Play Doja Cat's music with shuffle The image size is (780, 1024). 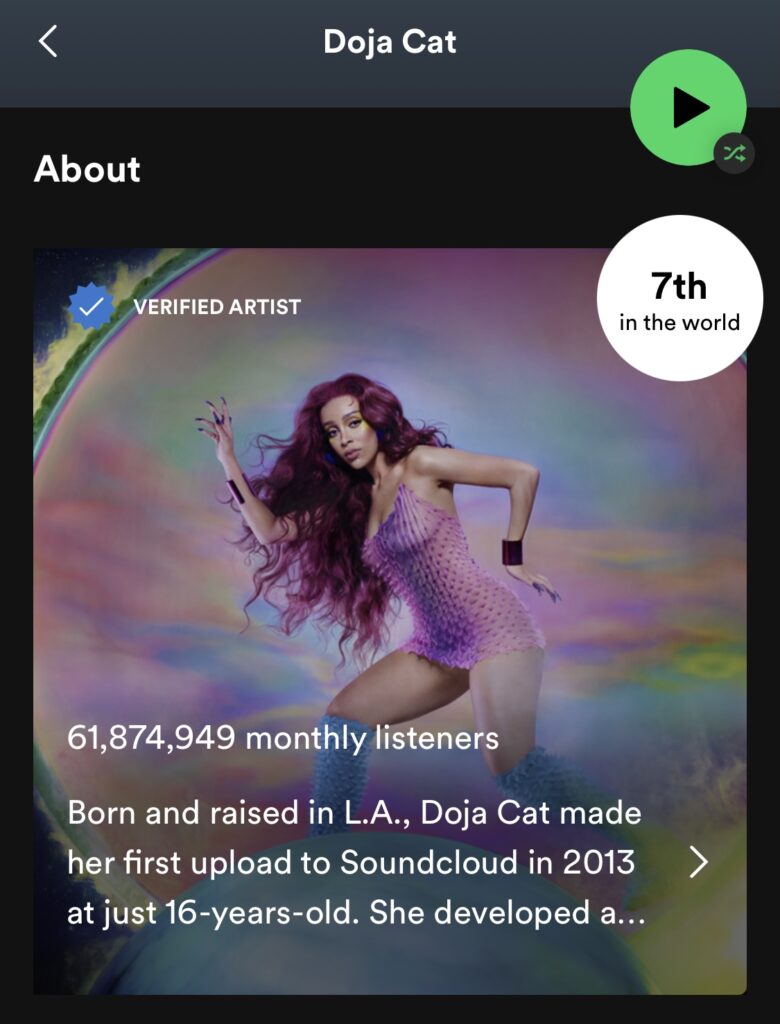pos(689,108)
